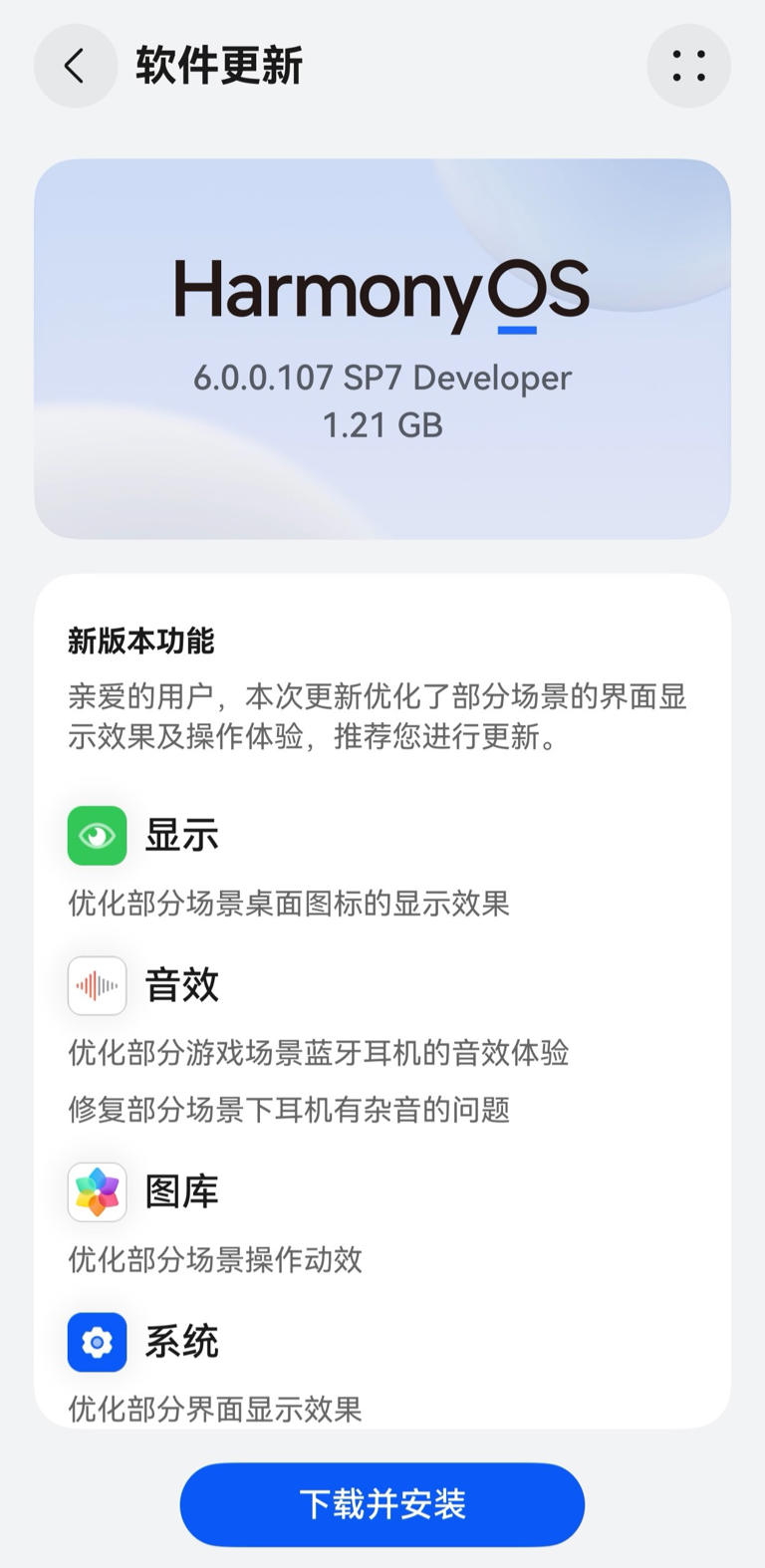Viewport: 765px width, 1568px height.
Task: Click the blue gradient update banner card
Action: pos(382,347)
